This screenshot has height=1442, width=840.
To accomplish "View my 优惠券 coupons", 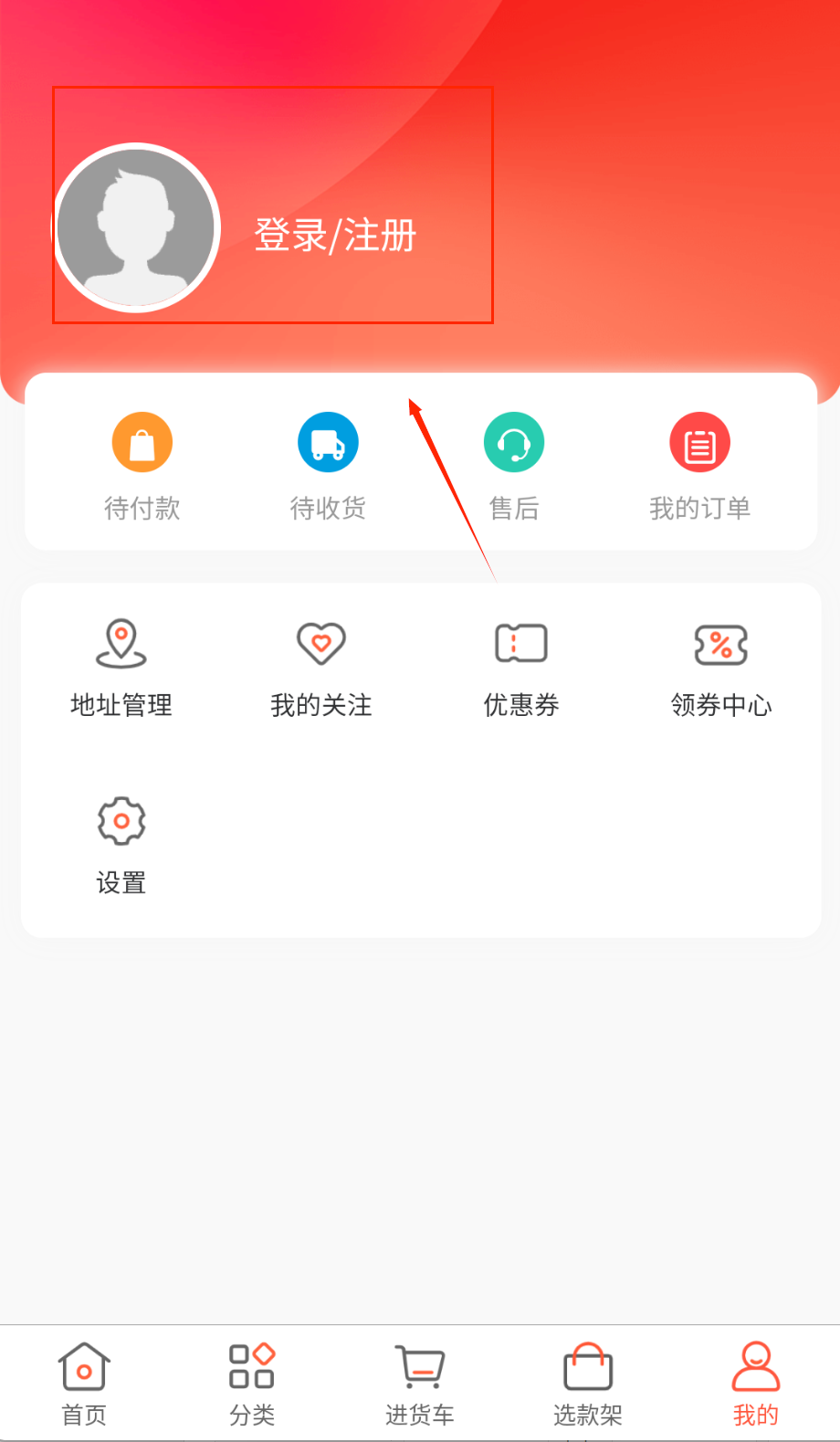I will click(521, 668).
